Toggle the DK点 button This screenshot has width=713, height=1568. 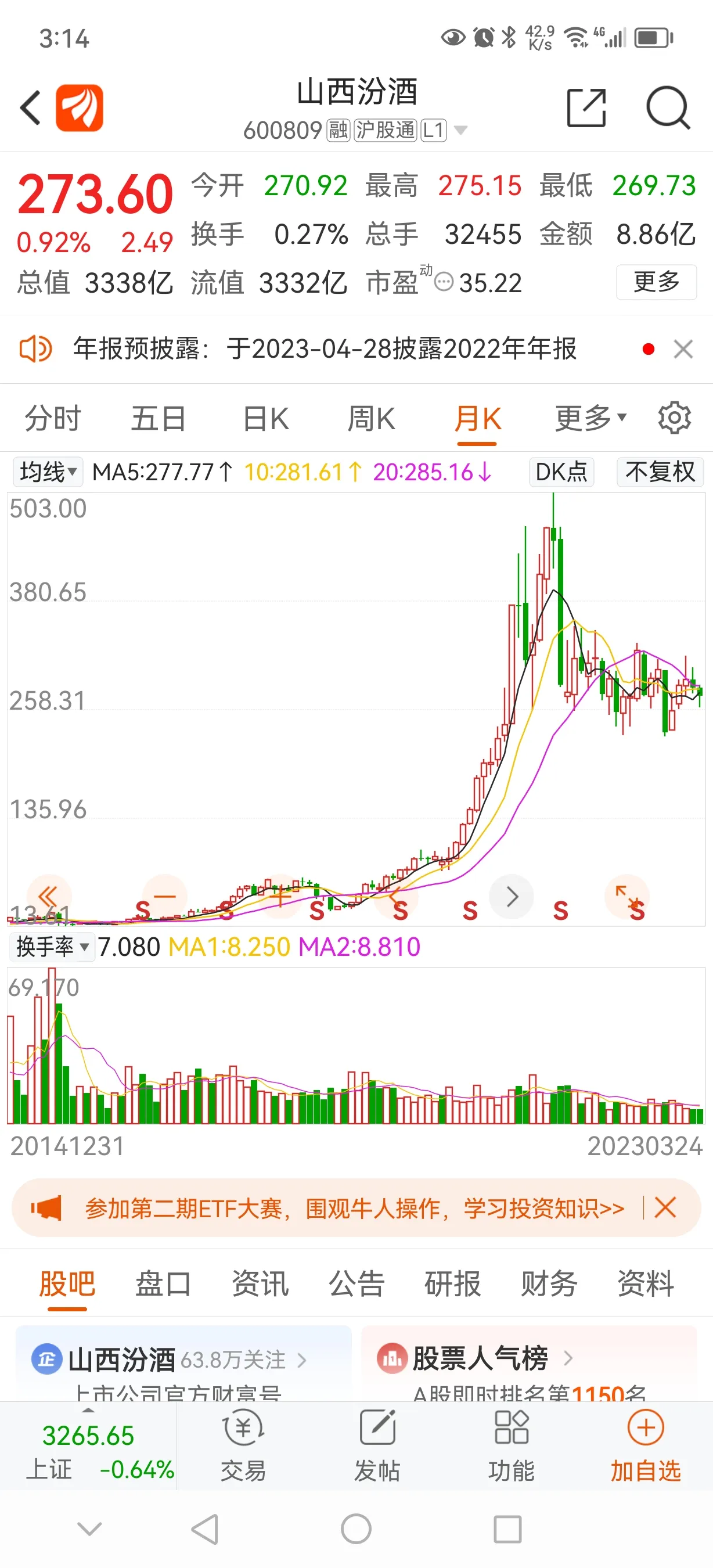point(561,472)
